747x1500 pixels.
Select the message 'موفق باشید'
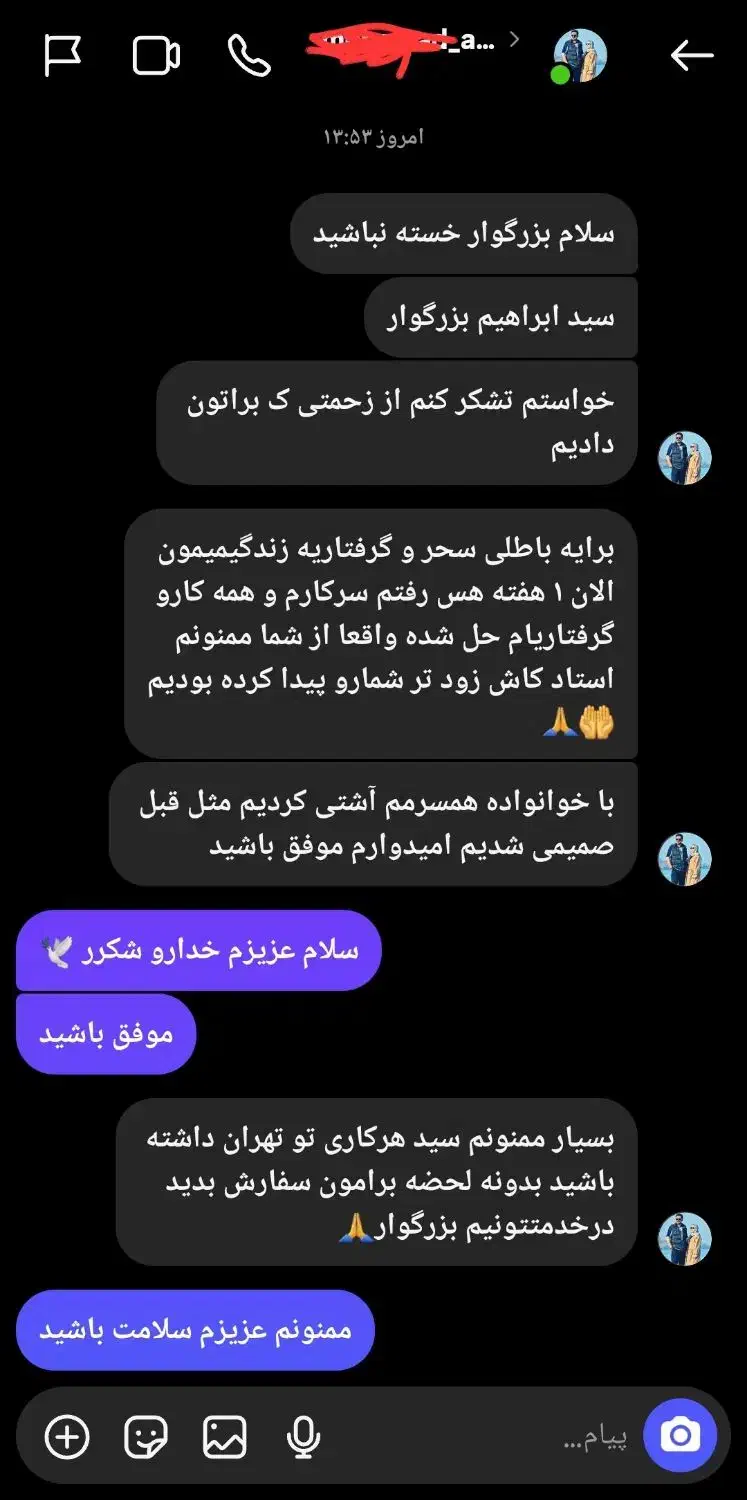coord(105,1033)
